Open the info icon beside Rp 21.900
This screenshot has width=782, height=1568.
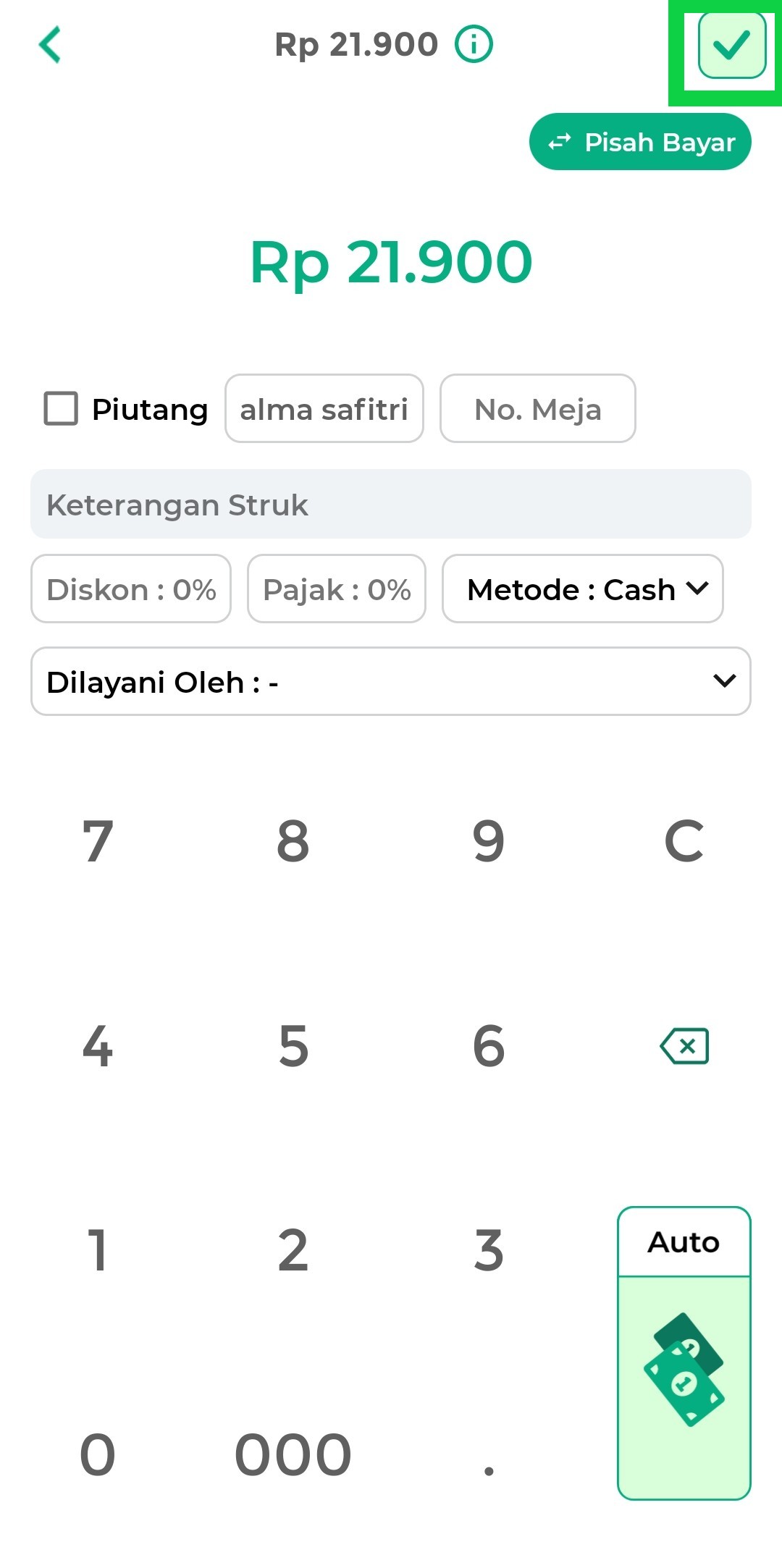(474, 45)
